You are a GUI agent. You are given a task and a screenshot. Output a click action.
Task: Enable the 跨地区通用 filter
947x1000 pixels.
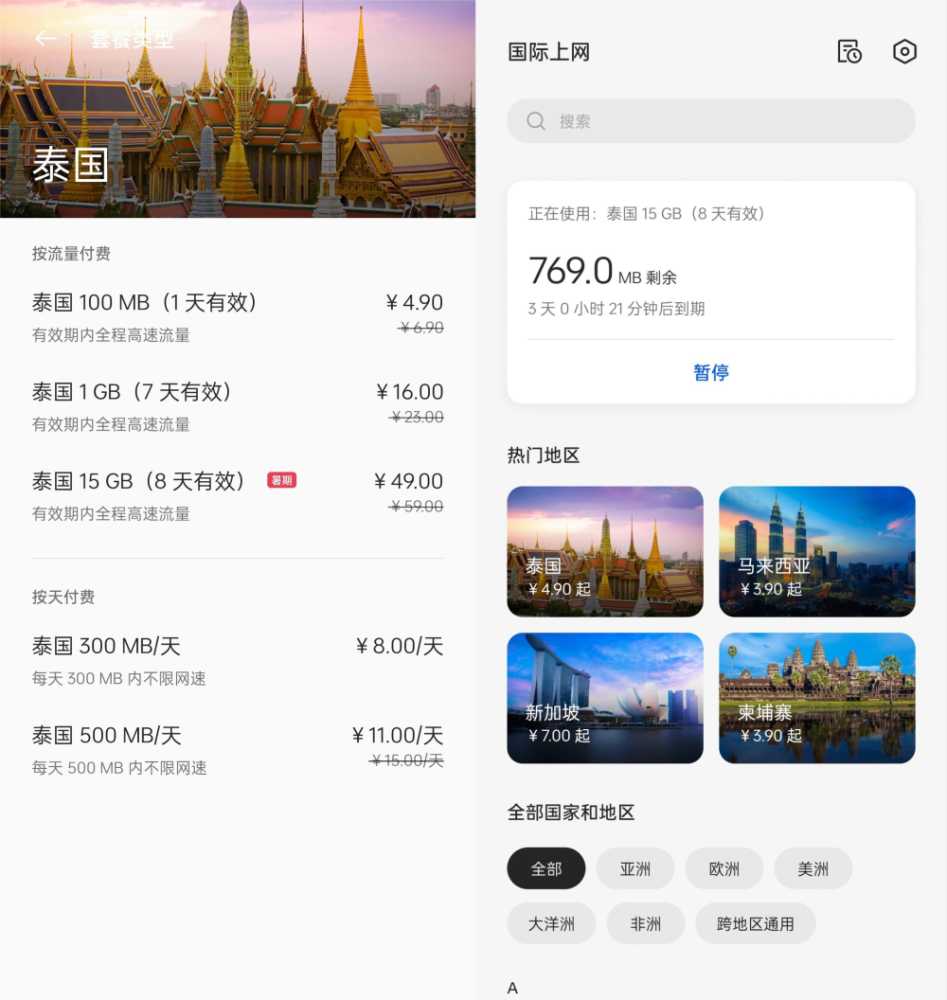coord(756,923)
